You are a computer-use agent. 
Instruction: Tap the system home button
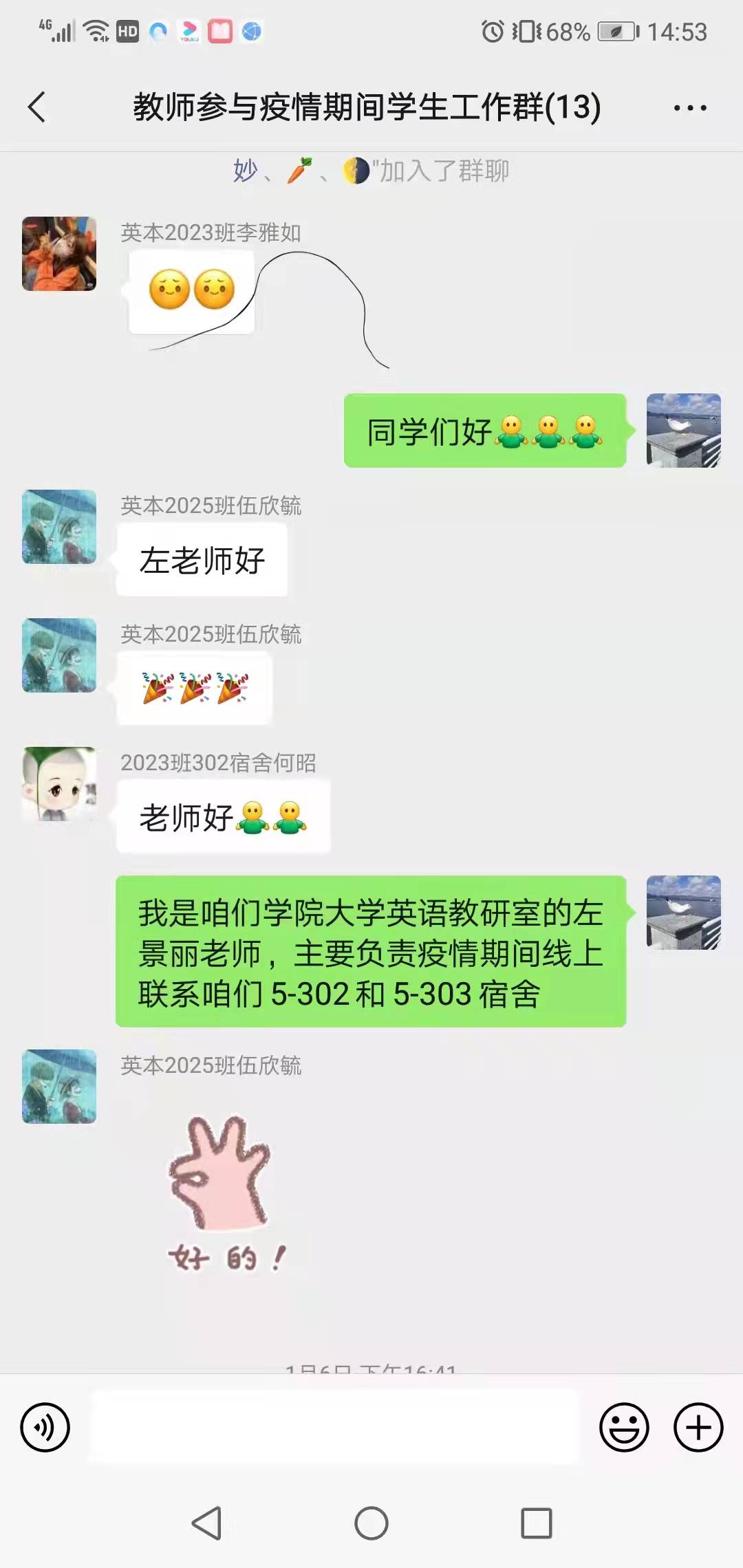tap(371, 1523)
